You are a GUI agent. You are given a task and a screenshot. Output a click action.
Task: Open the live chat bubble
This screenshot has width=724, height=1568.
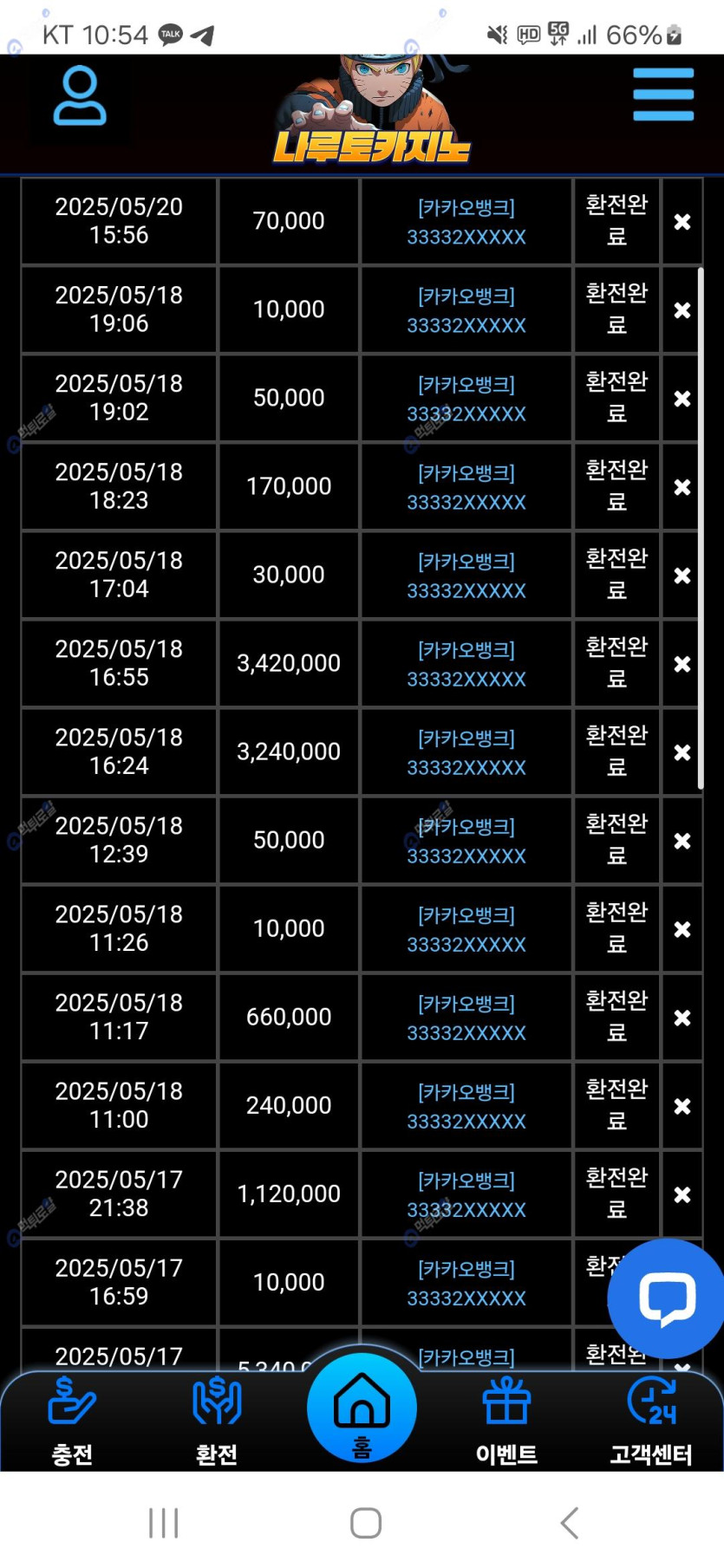[666, 1298]
